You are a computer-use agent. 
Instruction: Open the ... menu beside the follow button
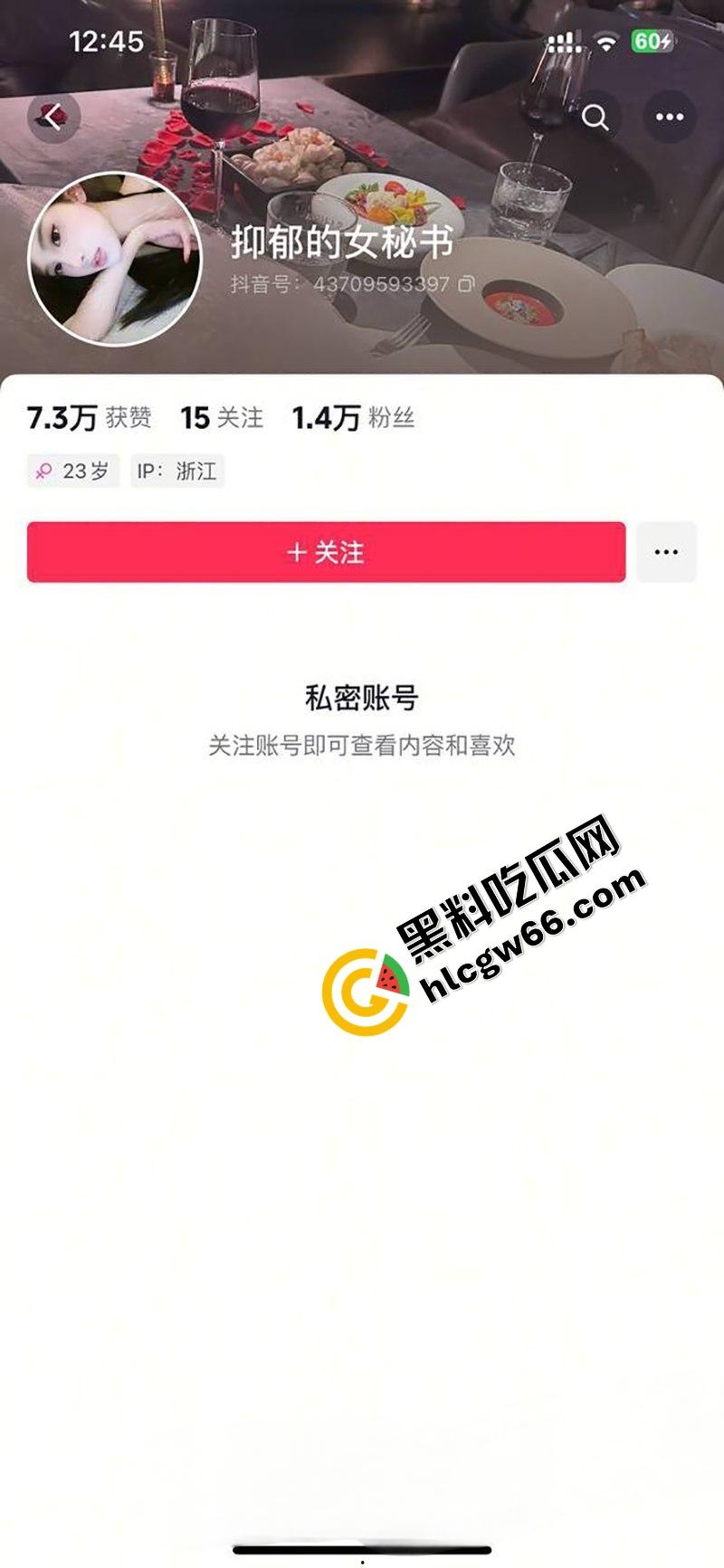[667, 551]
